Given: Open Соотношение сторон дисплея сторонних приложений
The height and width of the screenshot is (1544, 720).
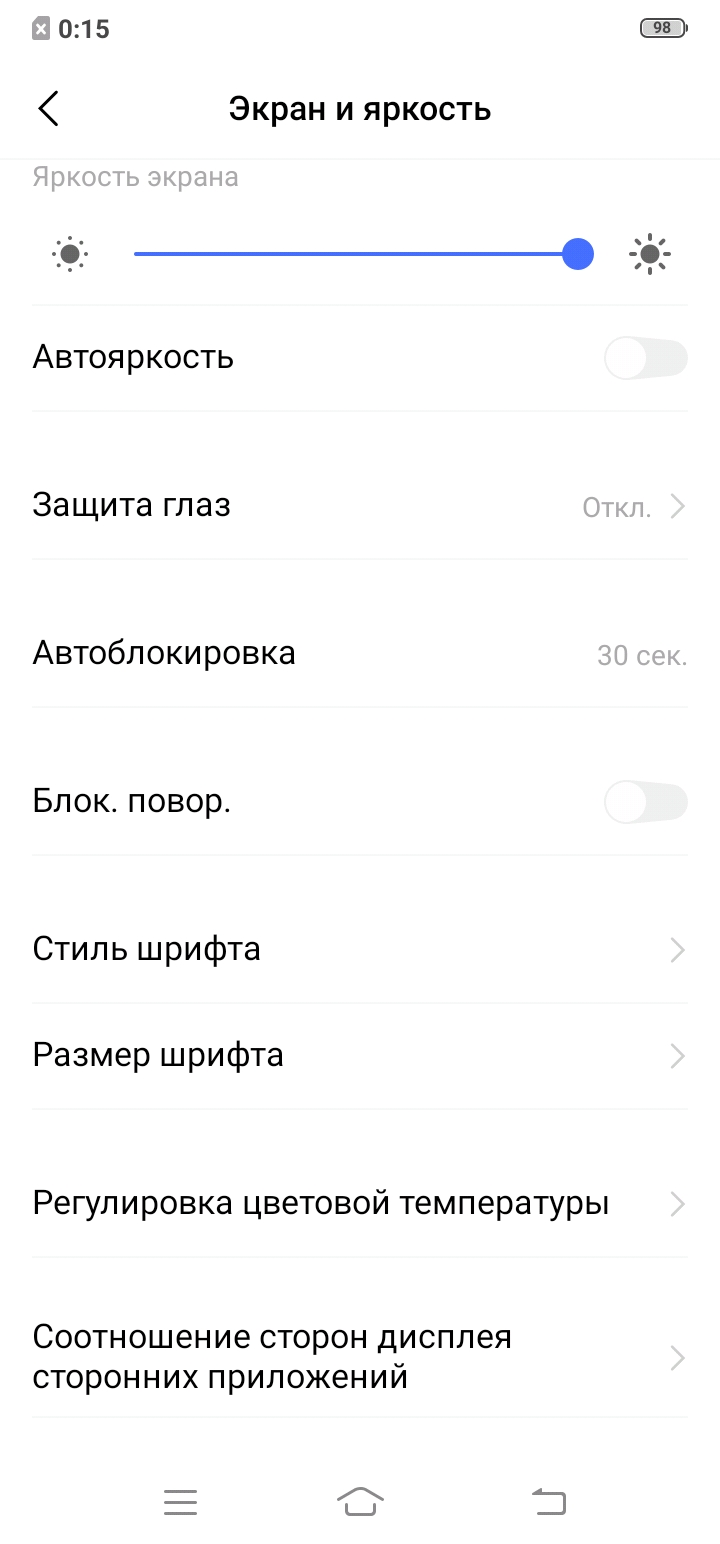Looking at the screenshot, I should point(360,1357).
